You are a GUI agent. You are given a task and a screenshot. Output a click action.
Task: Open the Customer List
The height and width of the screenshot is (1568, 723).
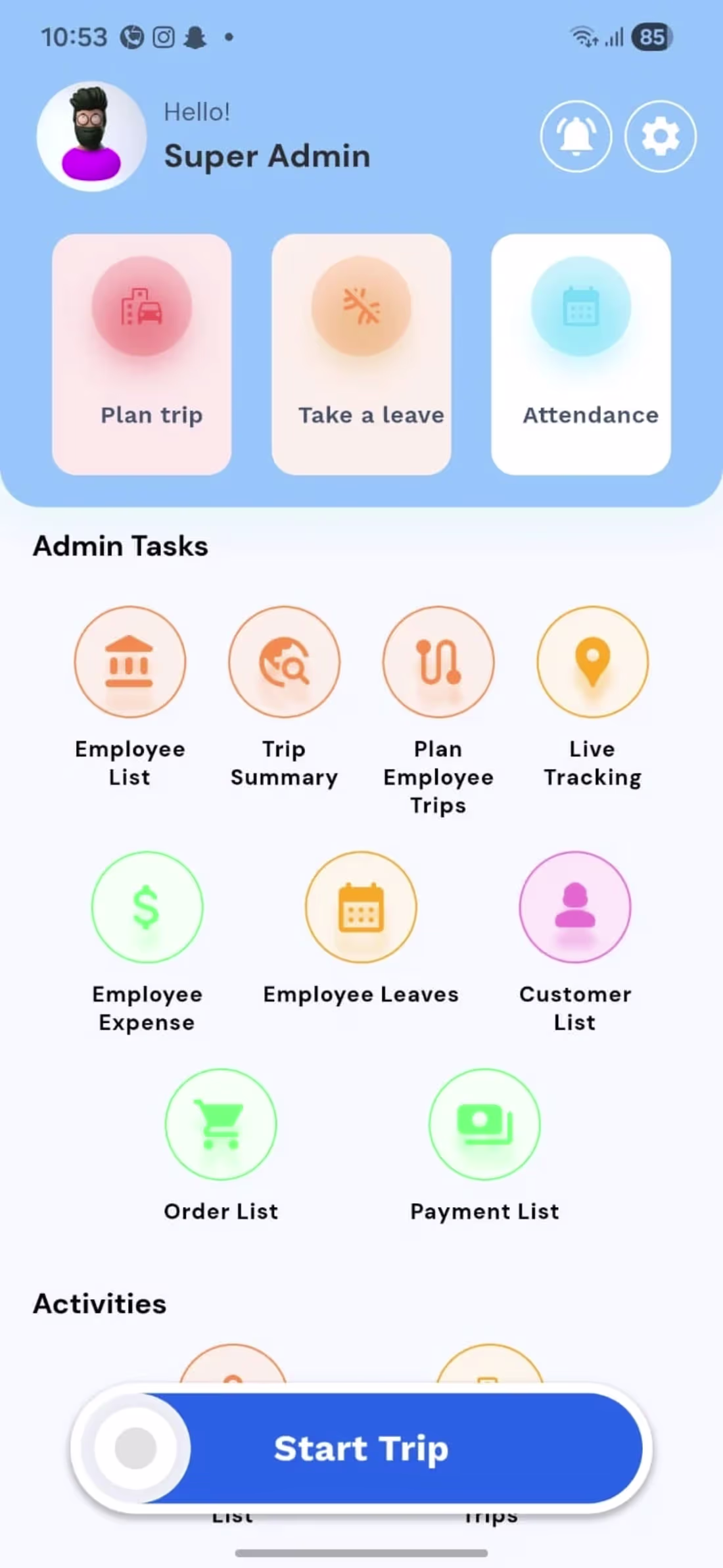(x=575, y=907)
